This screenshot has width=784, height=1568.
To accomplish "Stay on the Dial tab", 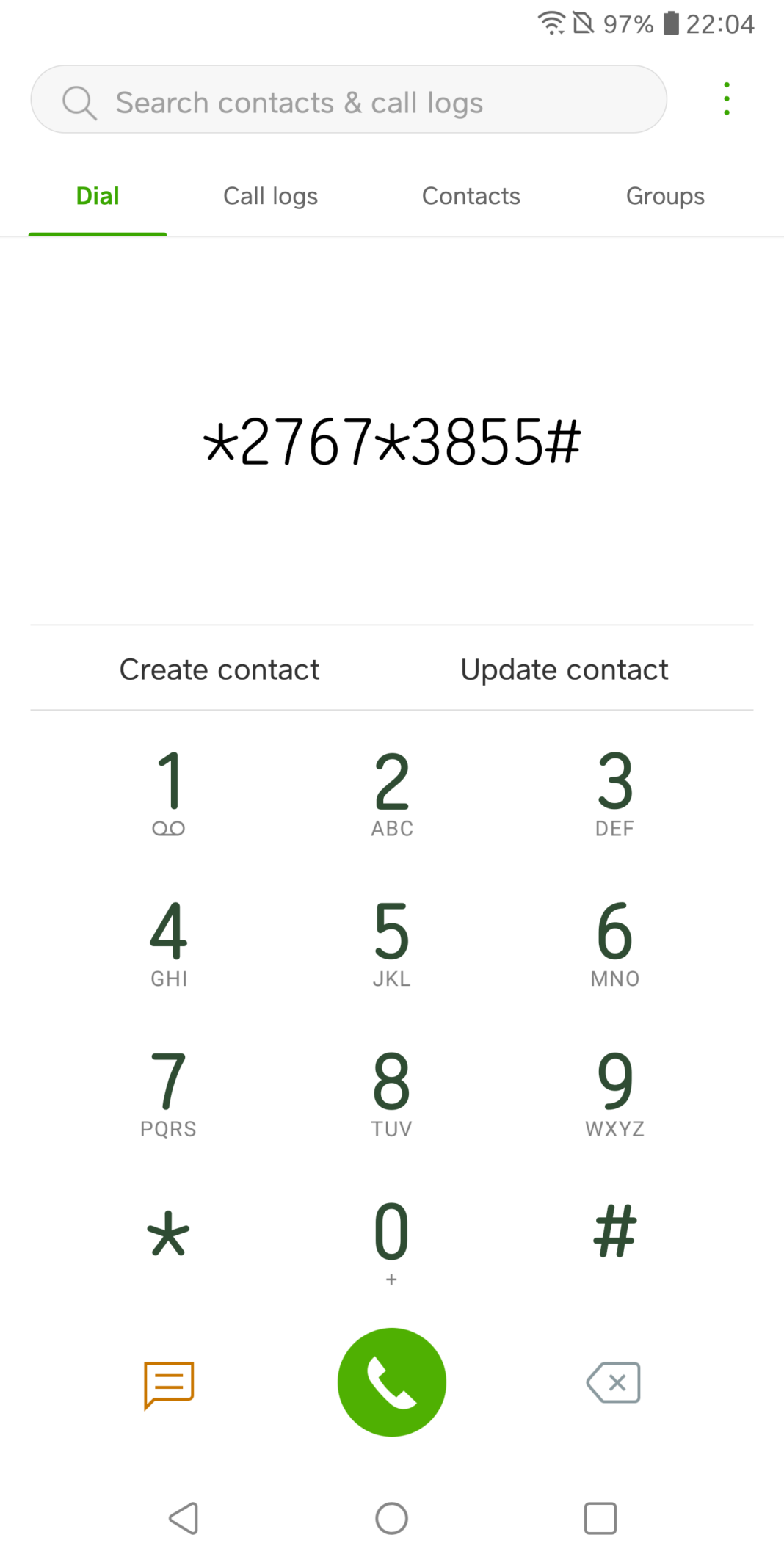I will 98,196.
